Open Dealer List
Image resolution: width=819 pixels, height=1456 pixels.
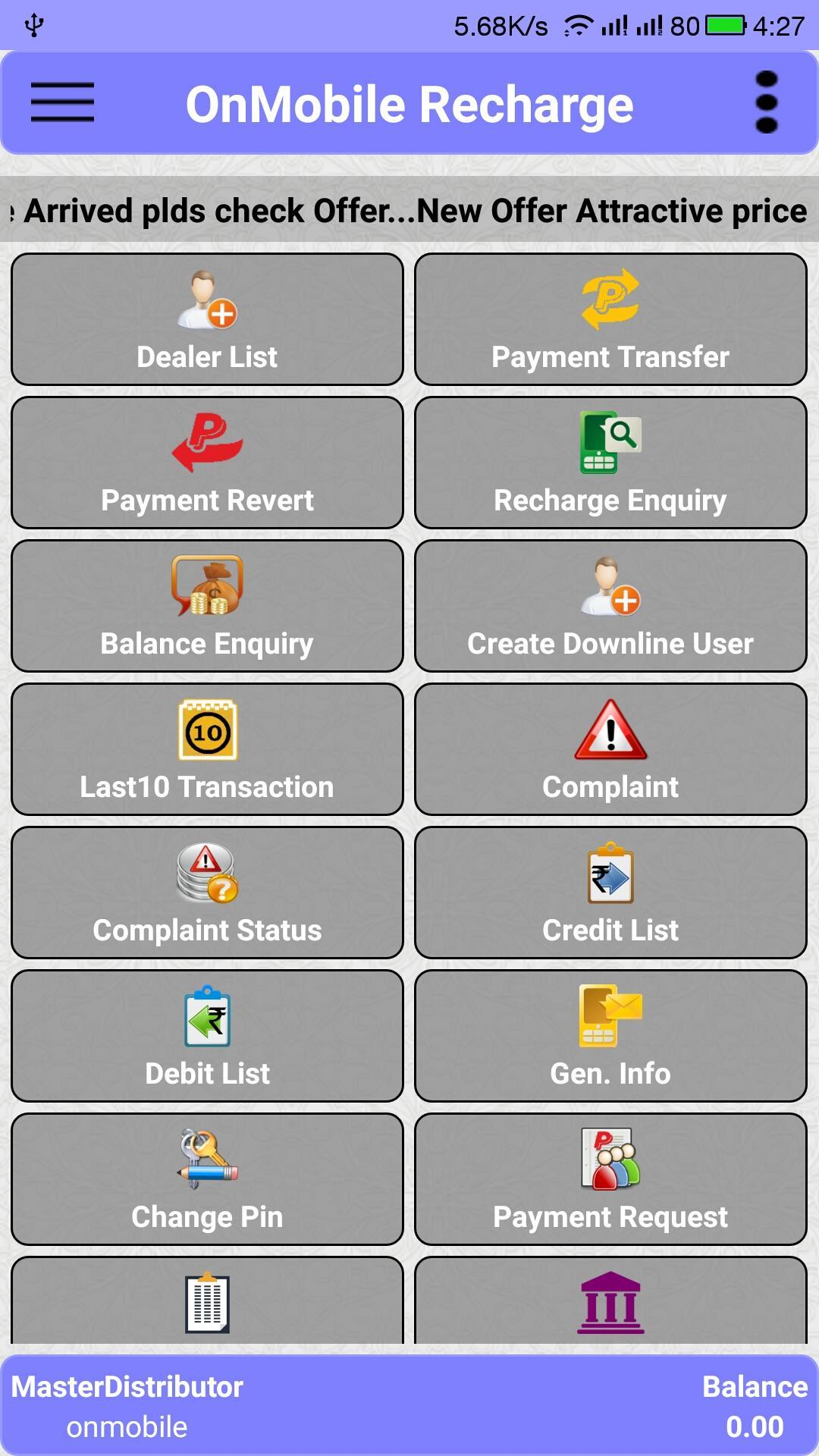pyautogui.click(x=207, y=319)
